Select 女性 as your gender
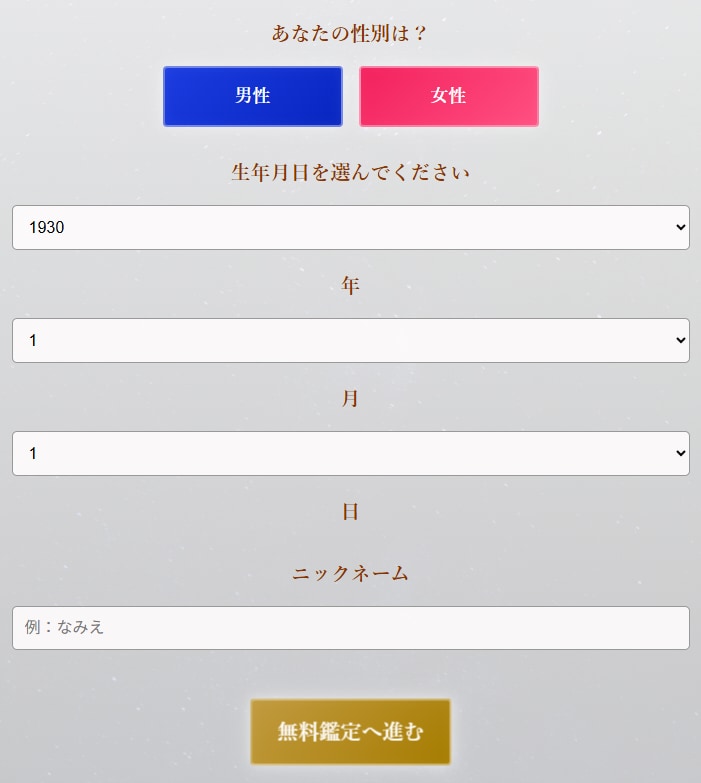 [449, 97]
